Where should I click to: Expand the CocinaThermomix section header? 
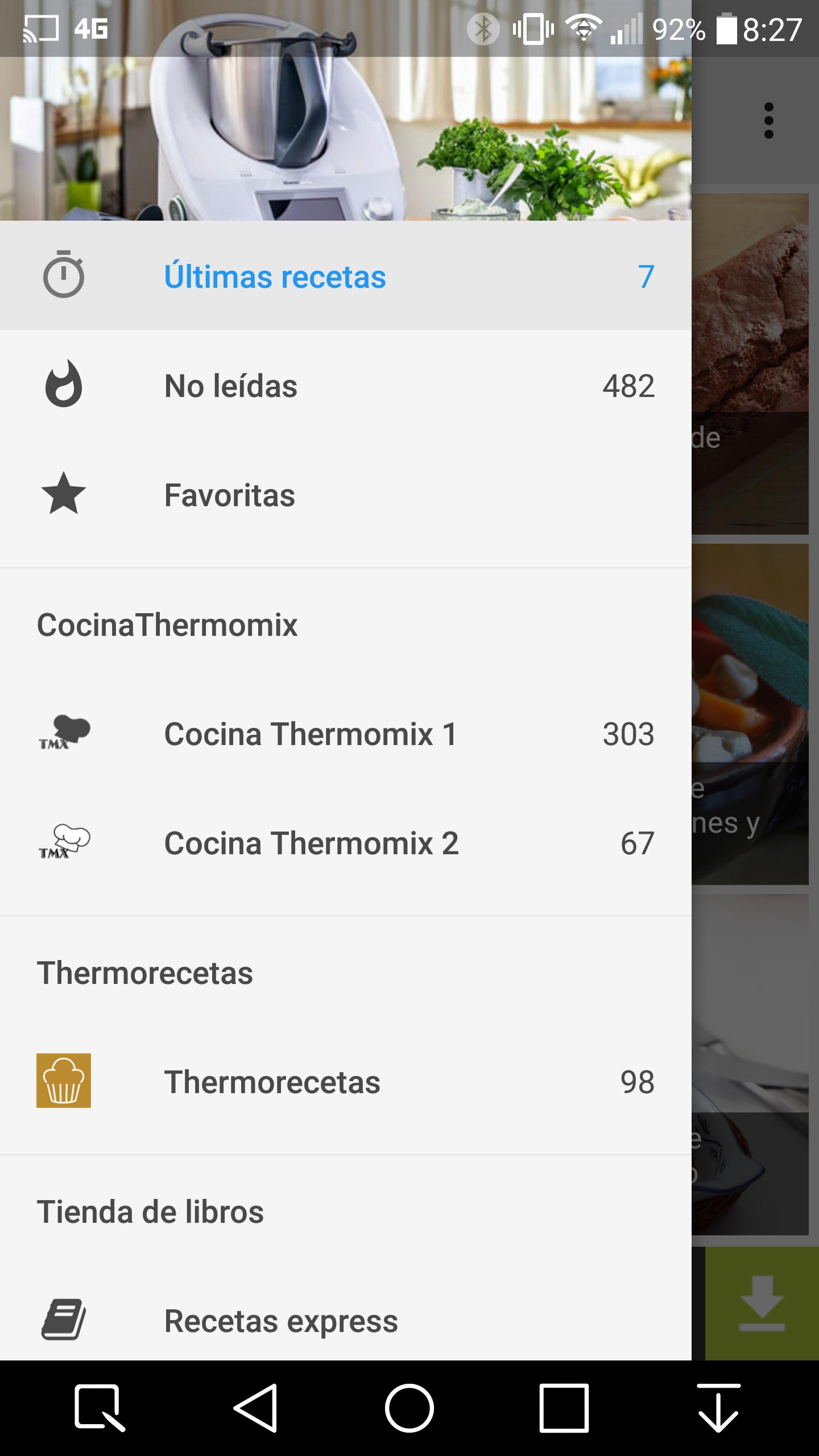(167, 625)
